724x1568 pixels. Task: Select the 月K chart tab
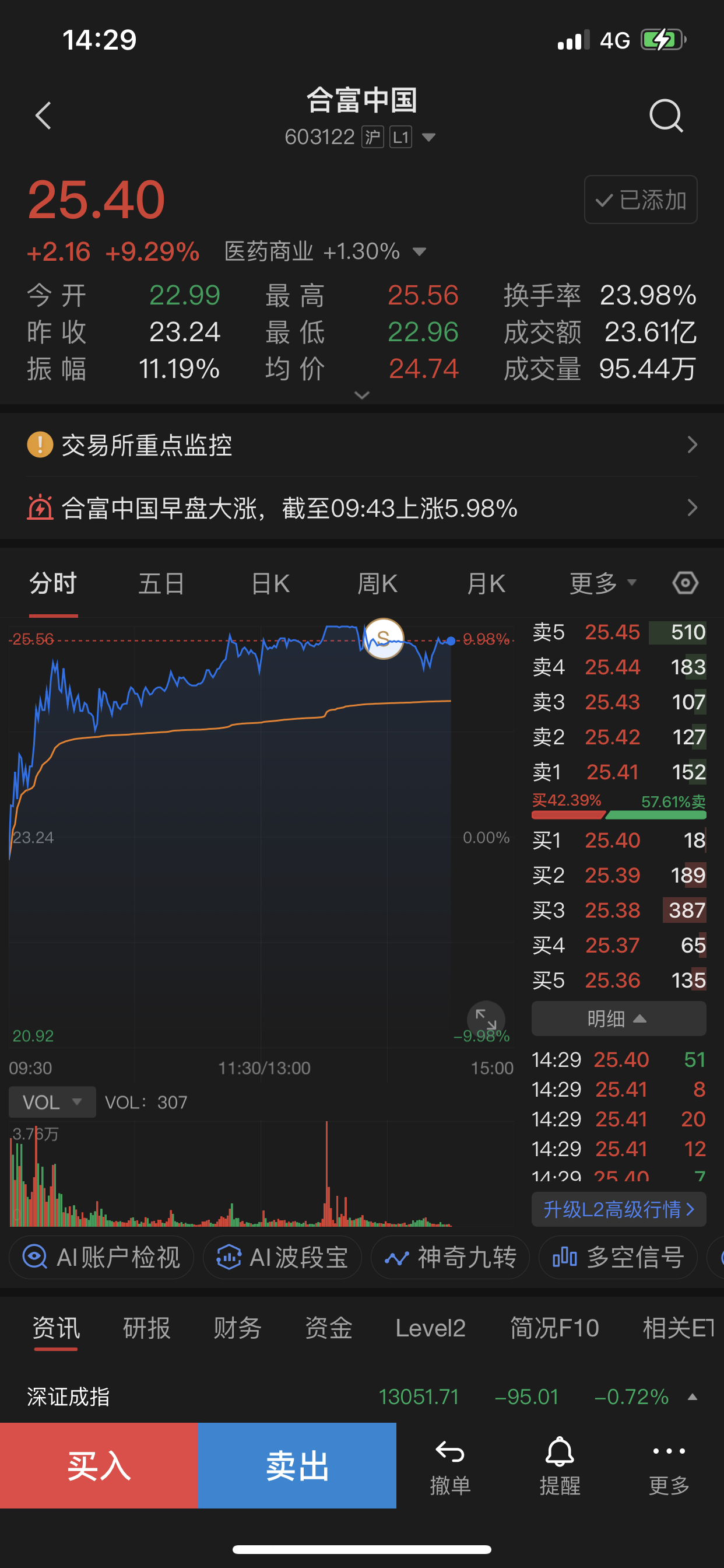486,584
